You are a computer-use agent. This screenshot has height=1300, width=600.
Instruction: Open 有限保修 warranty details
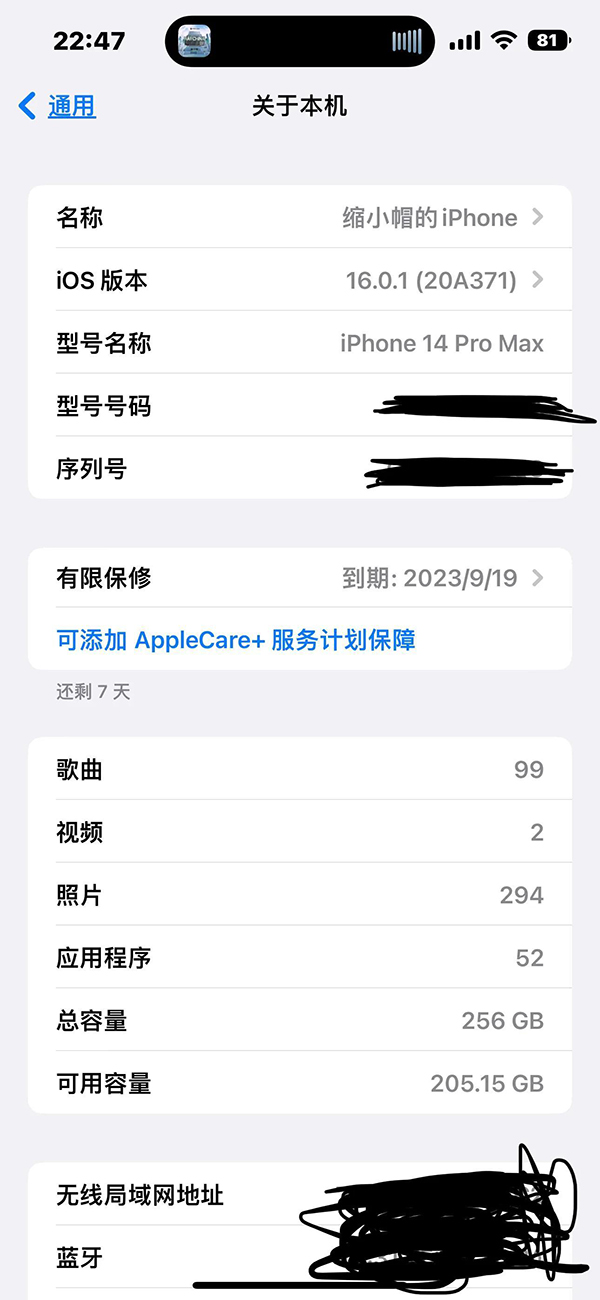300,578
